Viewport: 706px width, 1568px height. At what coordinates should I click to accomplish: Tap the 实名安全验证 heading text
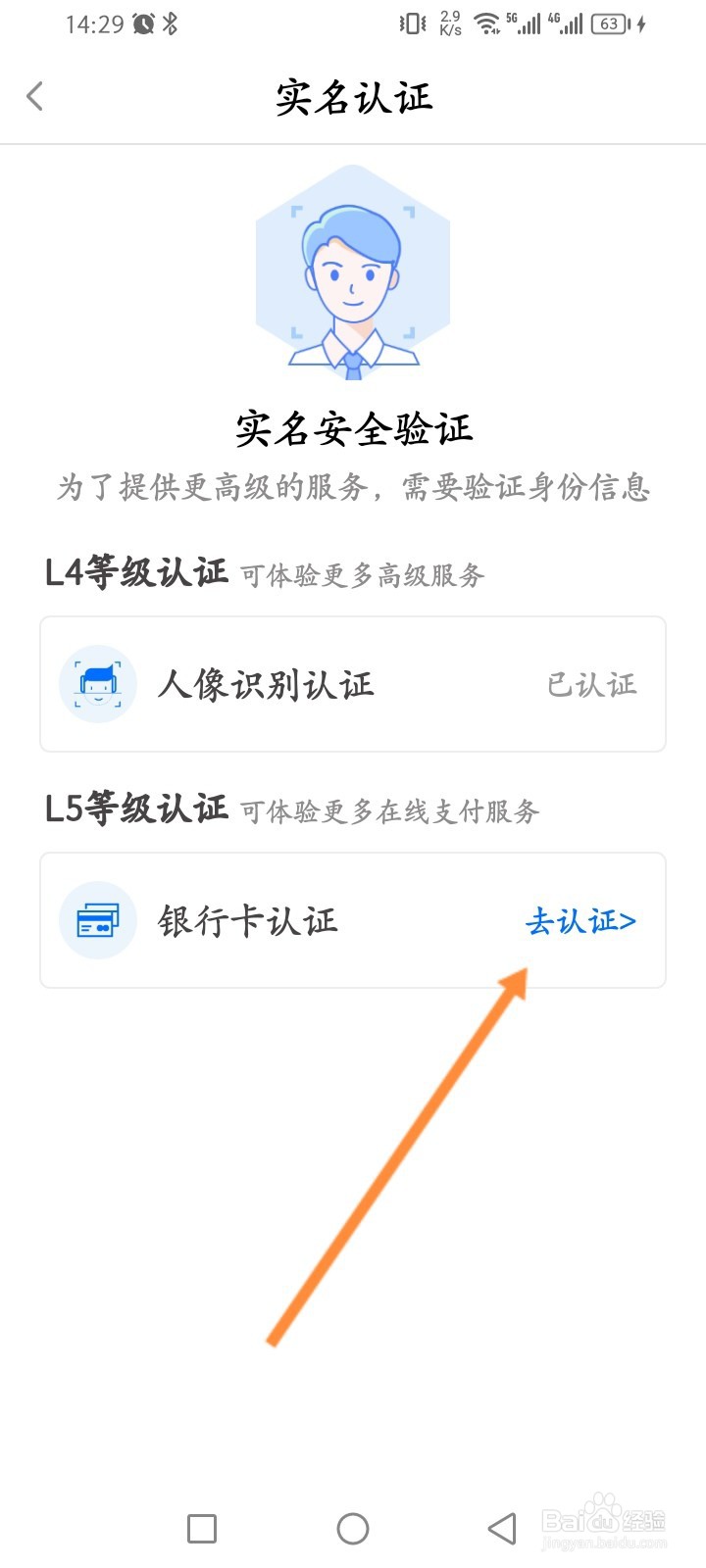point(353,427)
